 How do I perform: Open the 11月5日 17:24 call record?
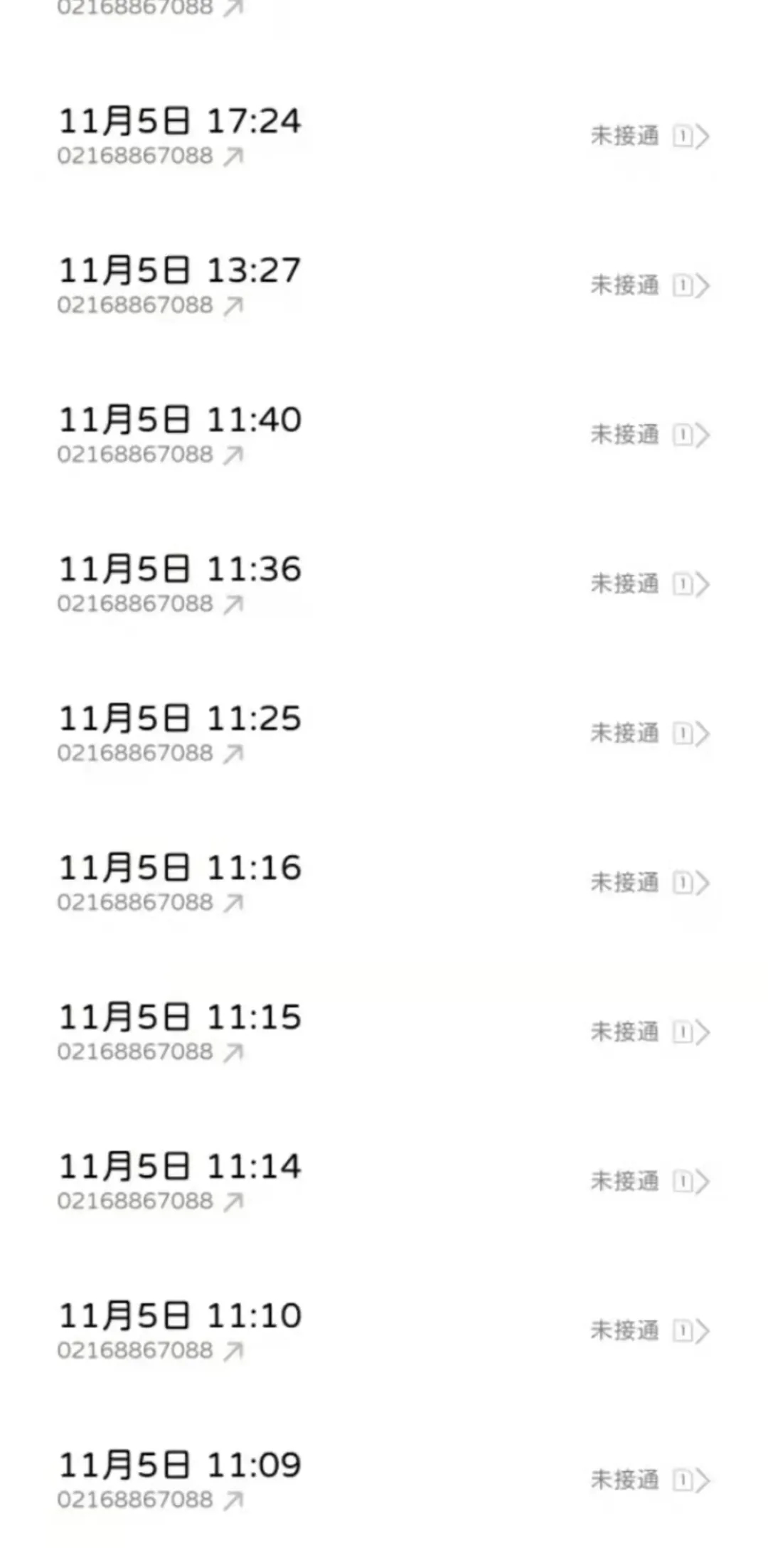(384, 136)
